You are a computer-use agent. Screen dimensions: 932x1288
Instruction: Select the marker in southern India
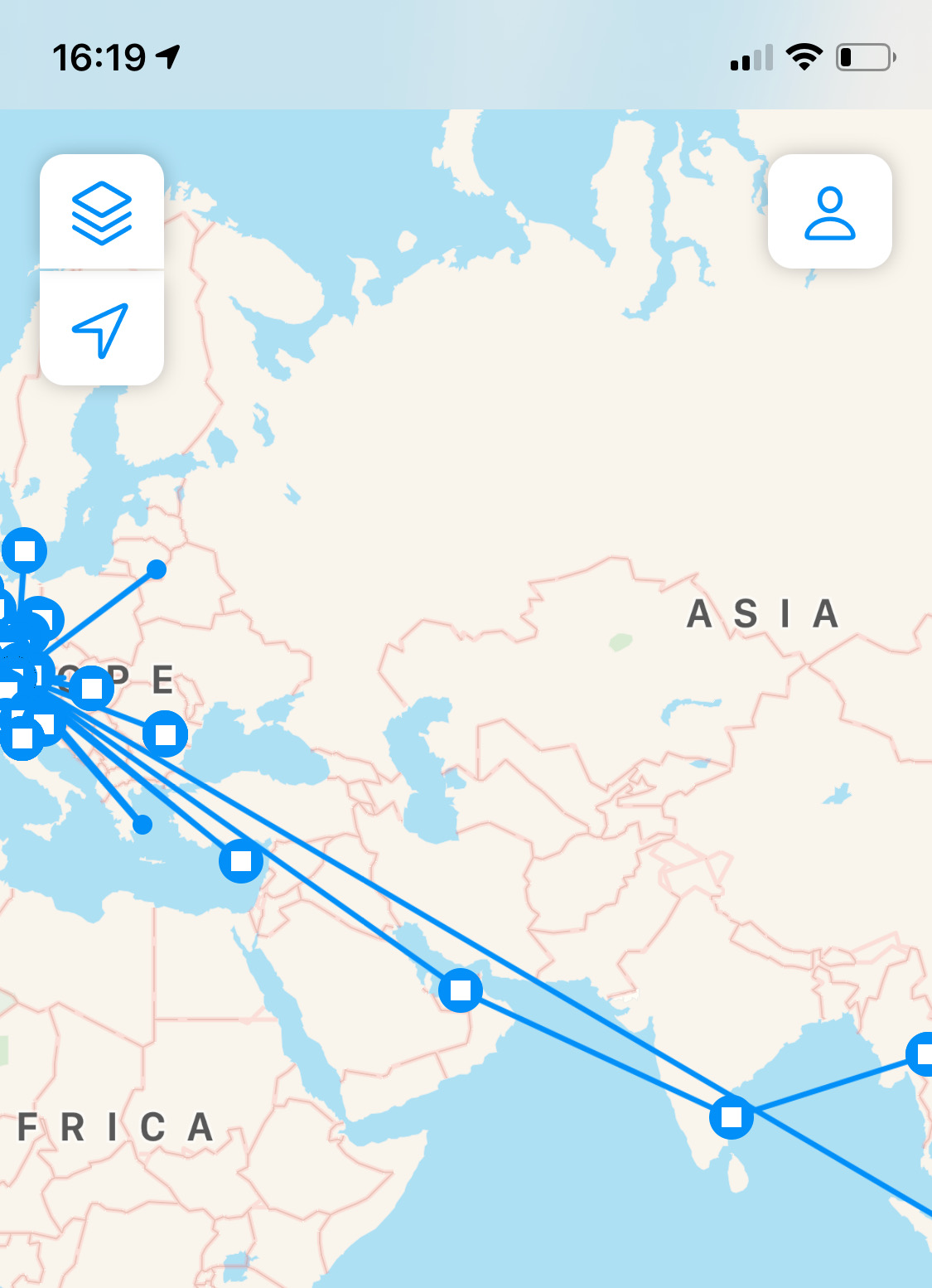tap(731, 1117)
